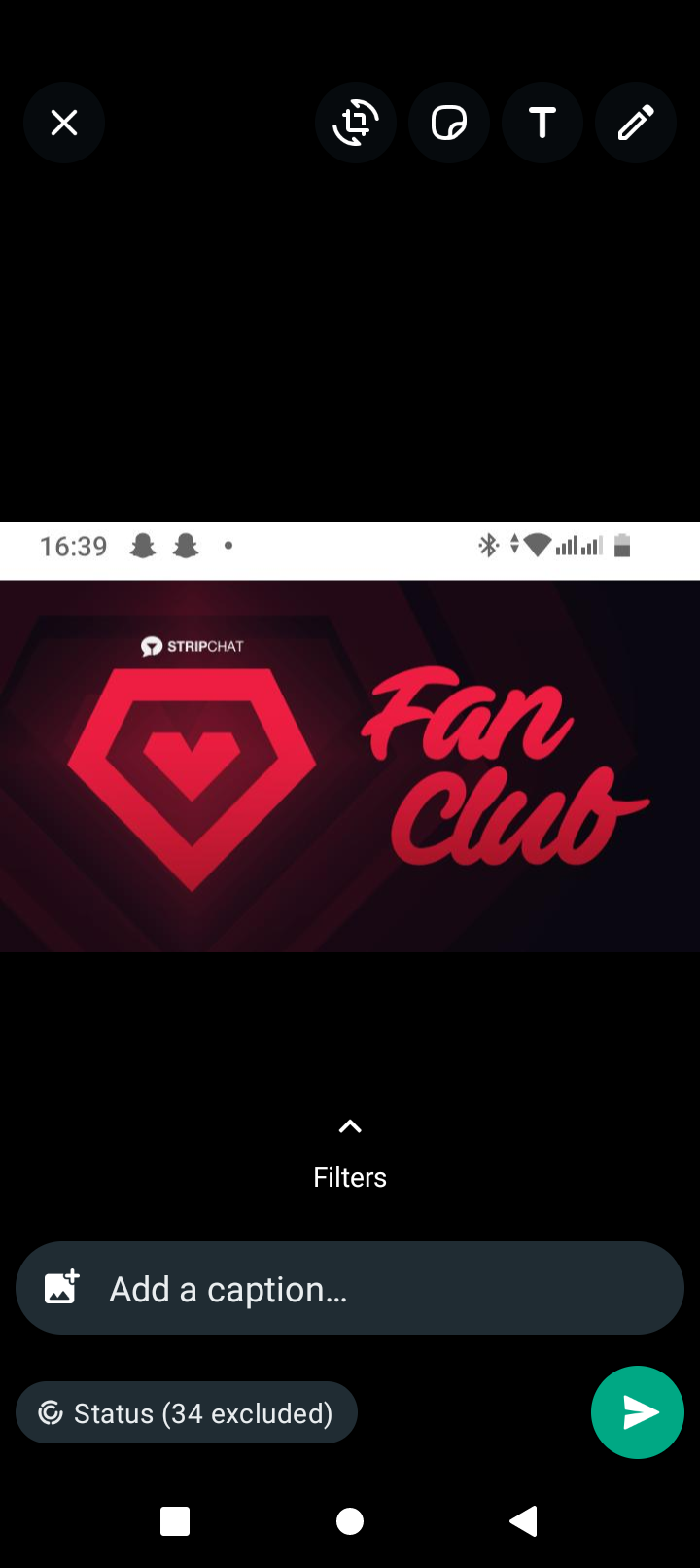This screenshot has height=1568, width=700.
Task: Add more photos via the gallery icon
Action: (62, 1288)
